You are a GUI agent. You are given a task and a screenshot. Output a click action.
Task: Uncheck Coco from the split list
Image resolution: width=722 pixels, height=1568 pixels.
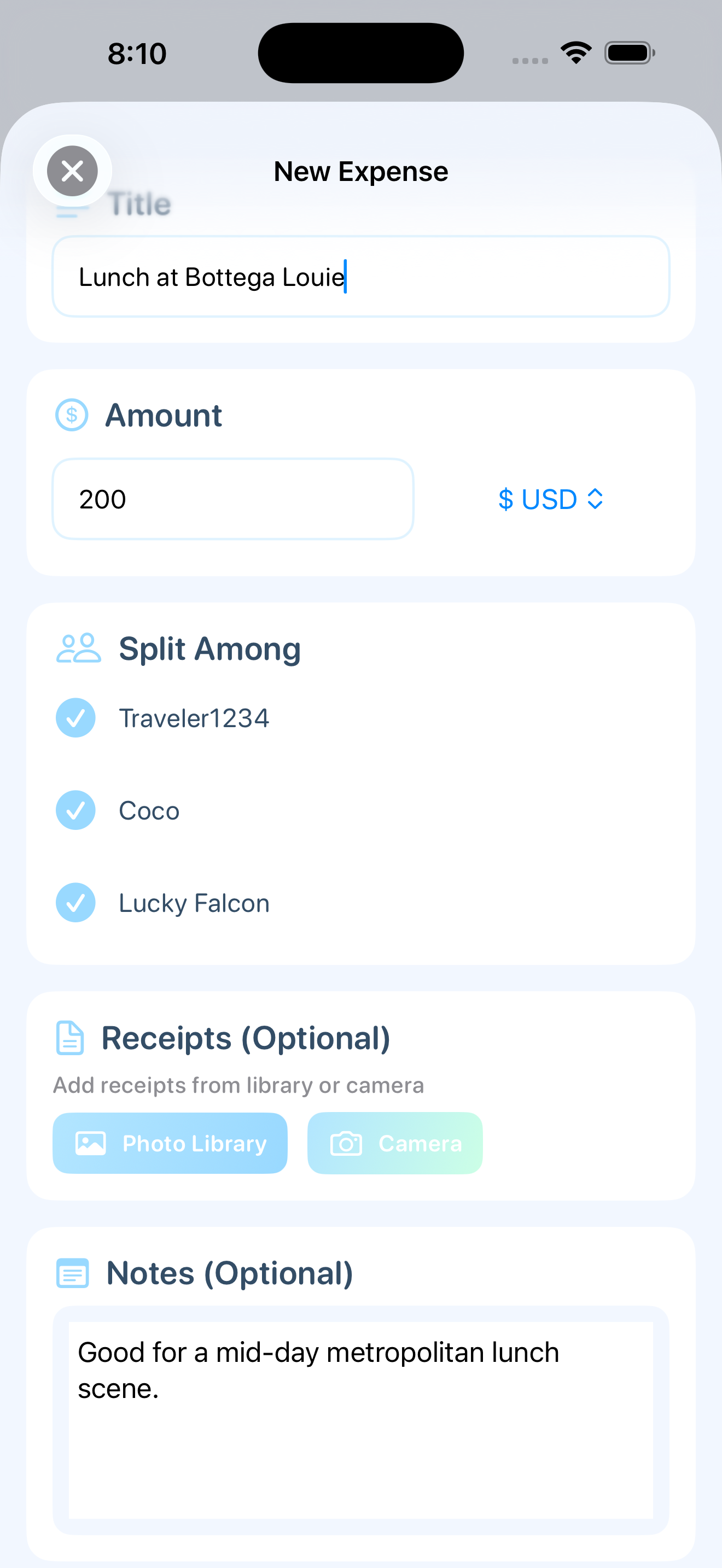(x=75, y=810)
